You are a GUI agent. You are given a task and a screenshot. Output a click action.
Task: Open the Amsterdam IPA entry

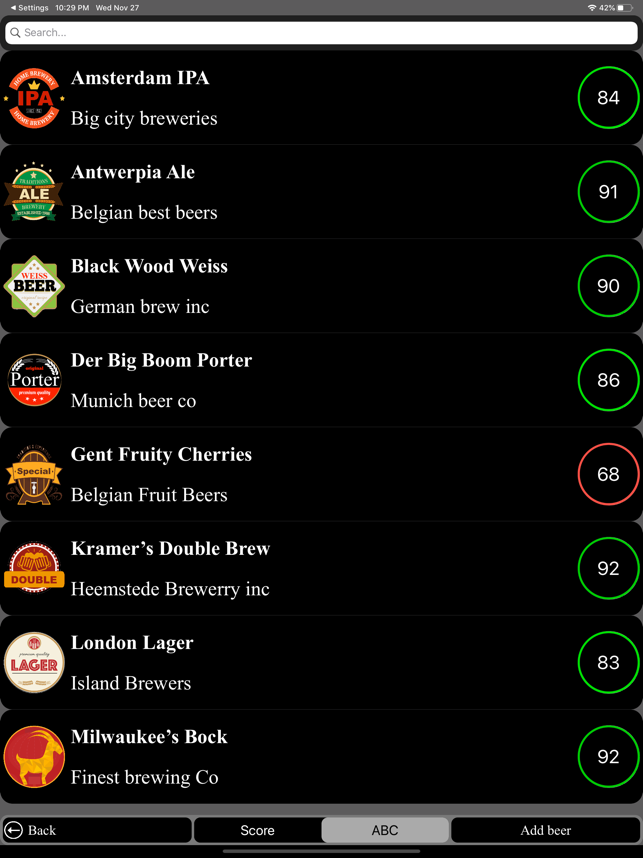(300, 98)
